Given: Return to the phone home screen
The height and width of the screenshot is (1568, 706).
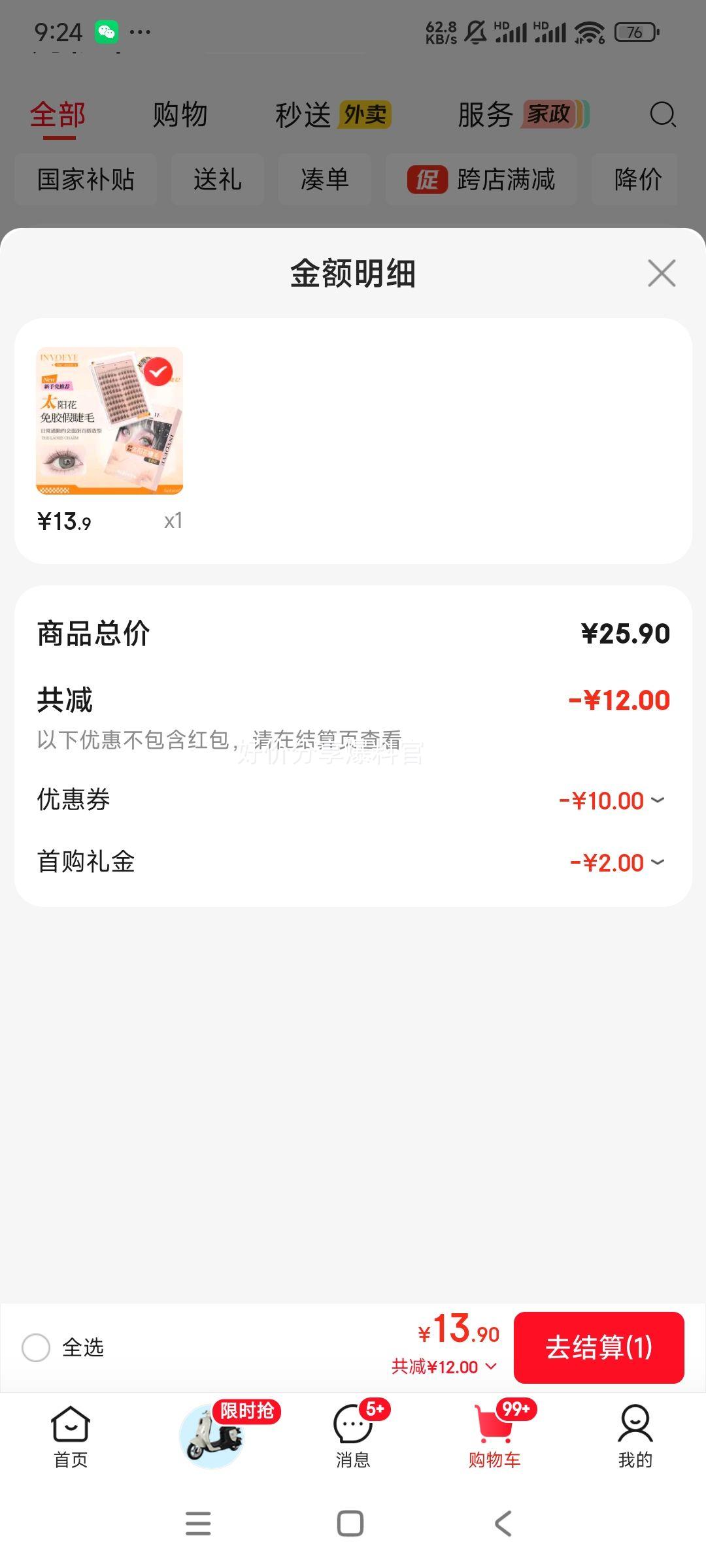Looking at the screenshot, I should click(x=350, y=1524).
